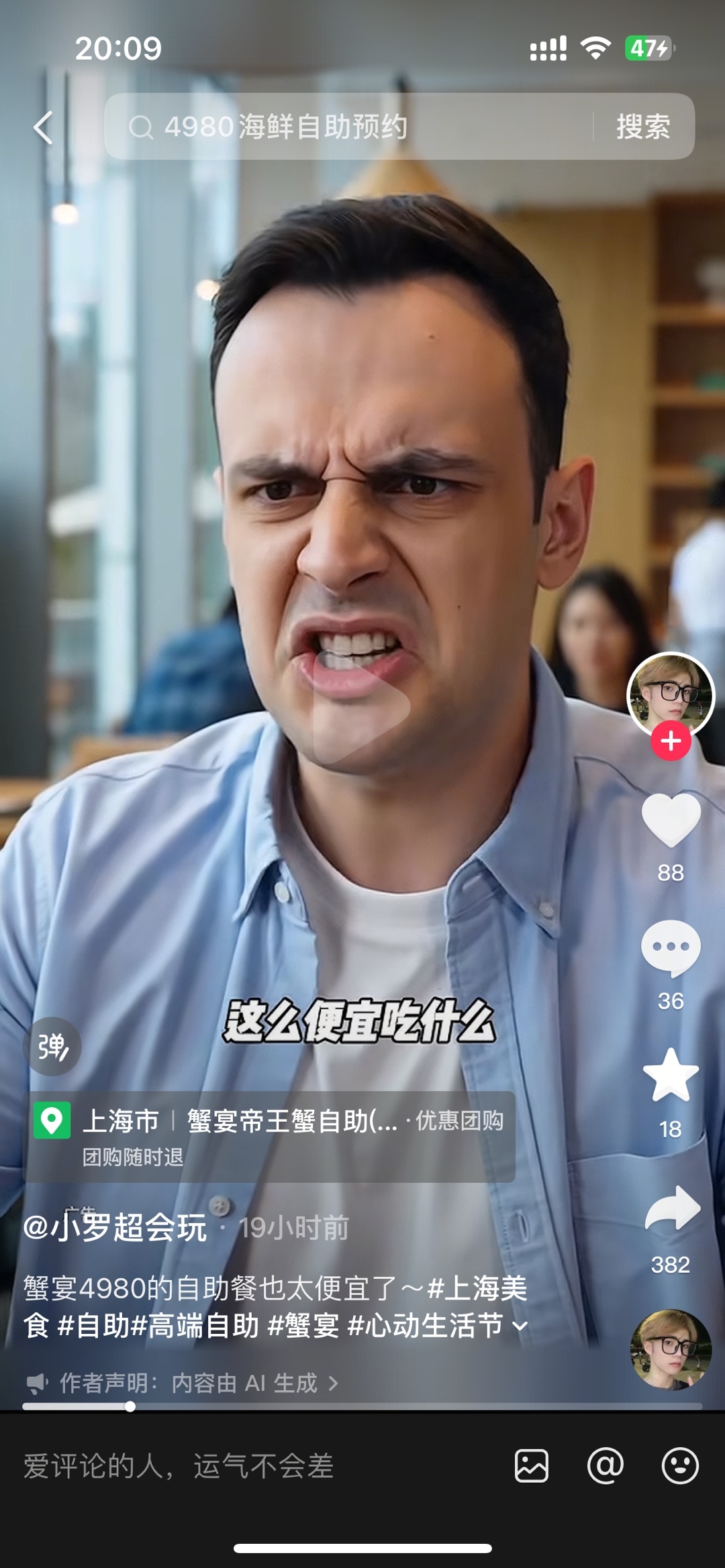Viewport: 725px width, 1568px height.
Task: Like this video with the heart icon
Action: click(x=671, y=820)
